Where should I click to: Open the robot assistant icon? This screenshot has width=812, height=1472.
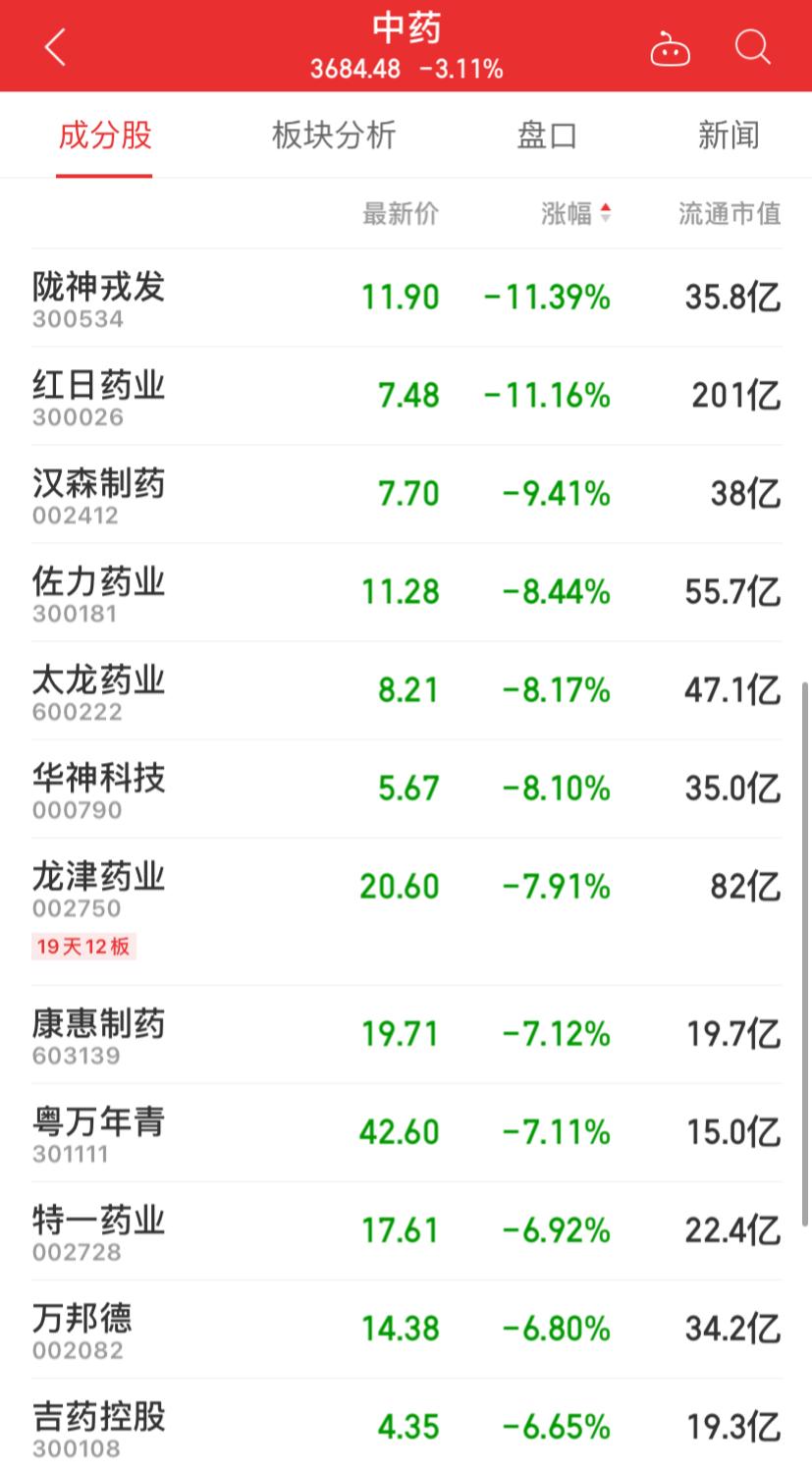point(670,48)
